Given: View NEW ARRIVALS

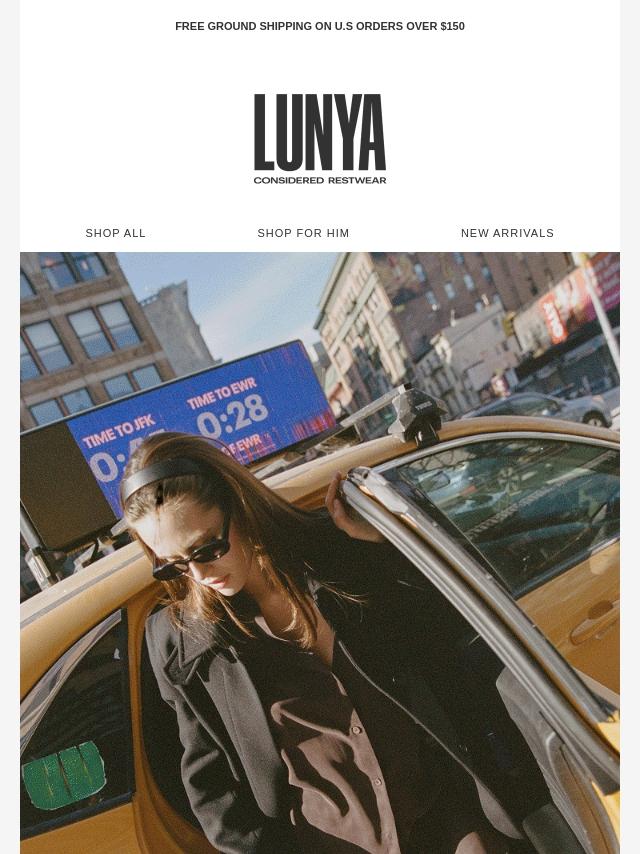Looking at the screenshot, I should tap(507, 233).
